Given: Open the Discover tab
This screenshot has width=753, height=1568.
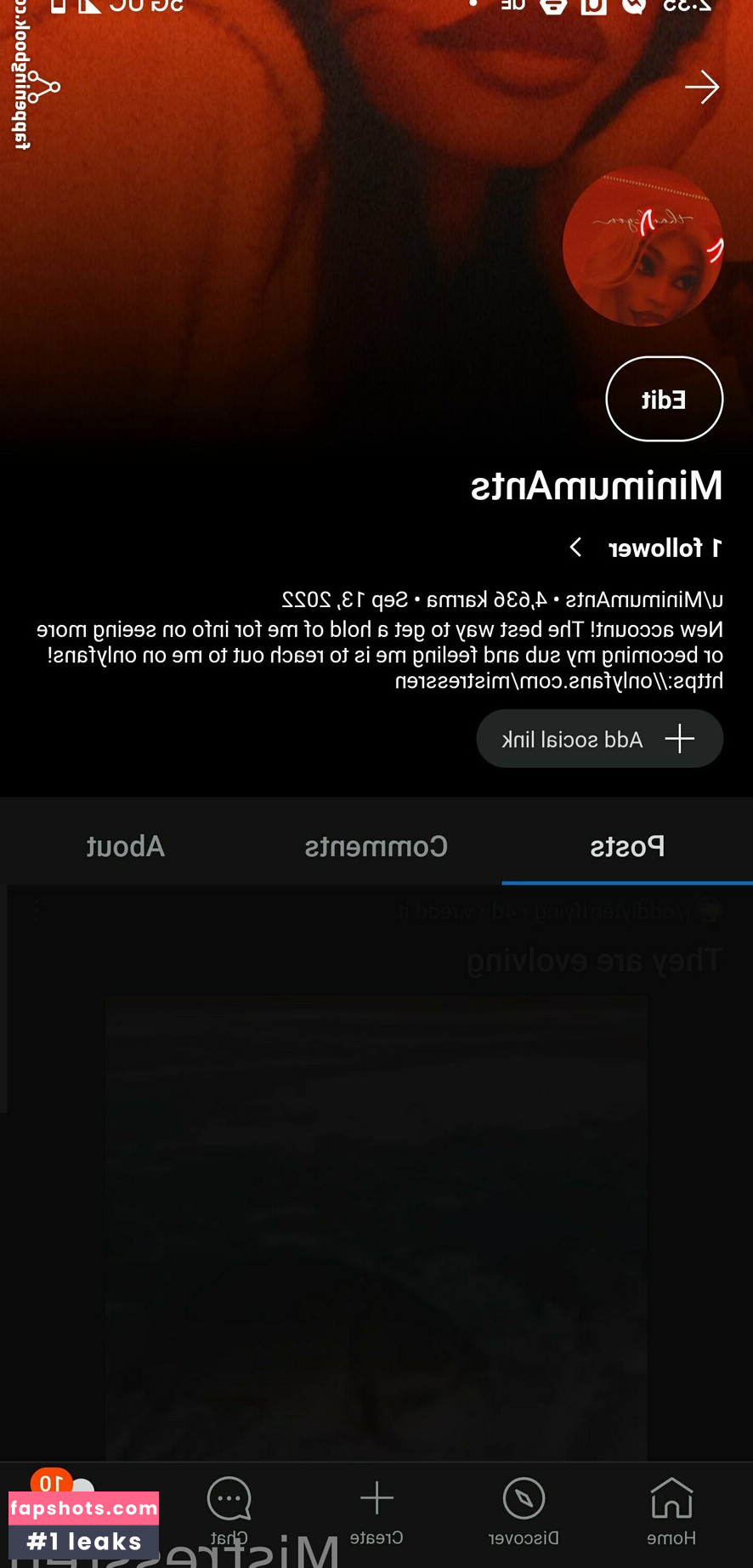Looking at the screenshot, I should point(524,1512).
